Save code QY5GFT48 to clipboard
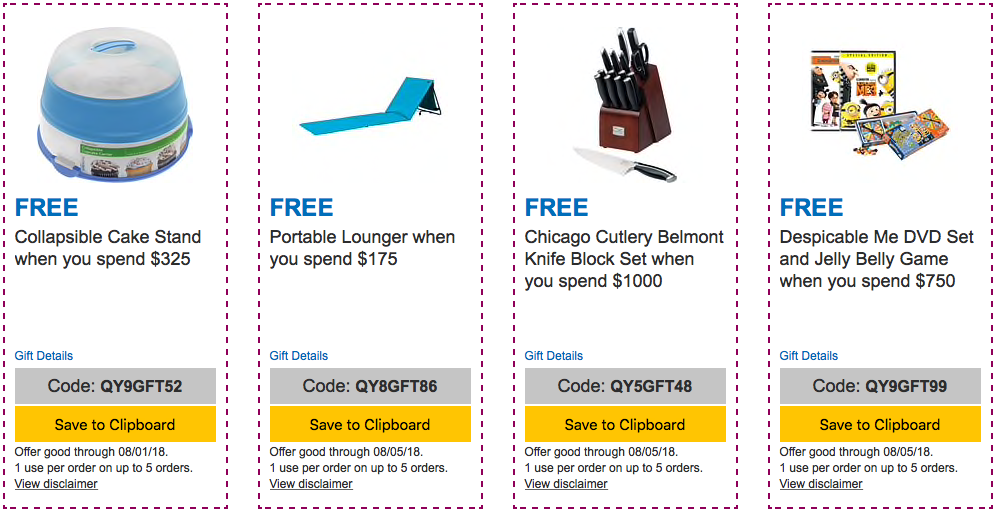 tap(625, 424)
